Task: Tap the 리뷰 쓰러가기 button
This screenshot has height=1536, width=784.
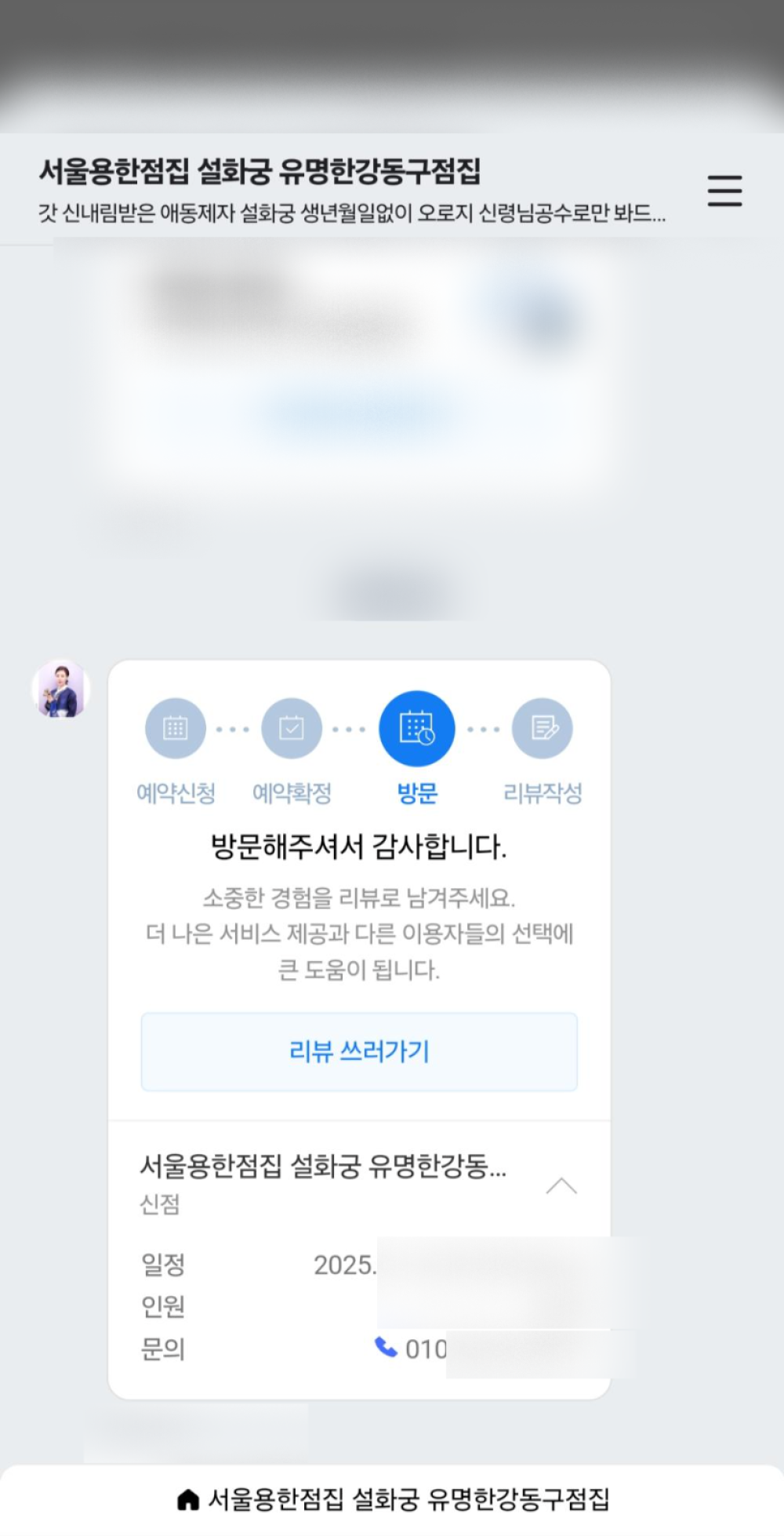Action: point(359,1051)
